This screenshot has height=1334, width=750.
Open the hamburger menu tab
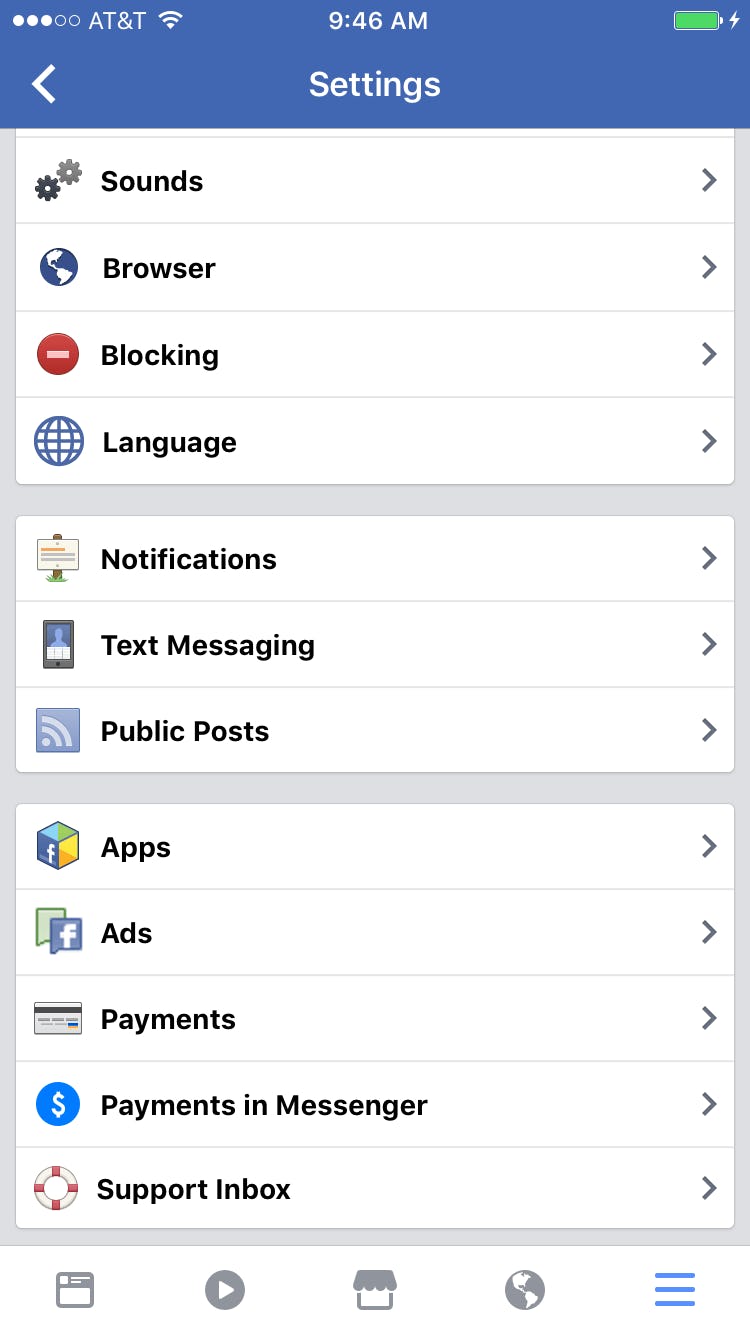tap(675, 1290)
